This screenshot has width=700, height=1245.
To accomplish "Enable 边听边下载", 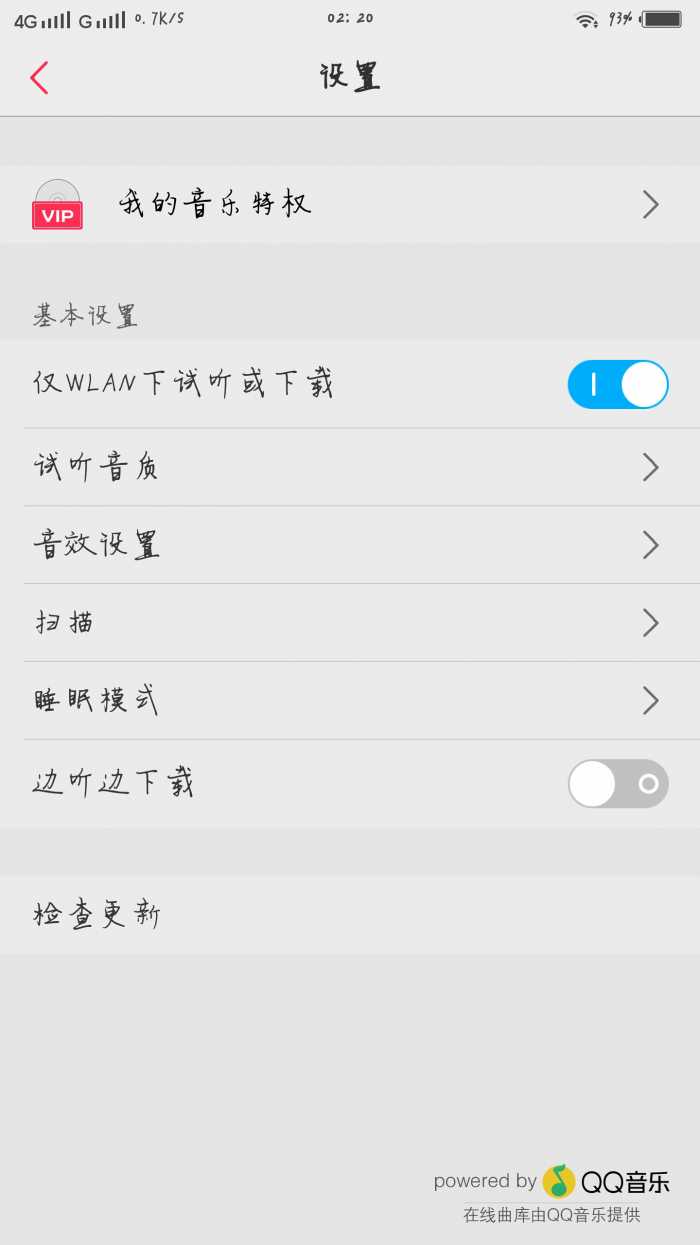I will click(618, 784).
